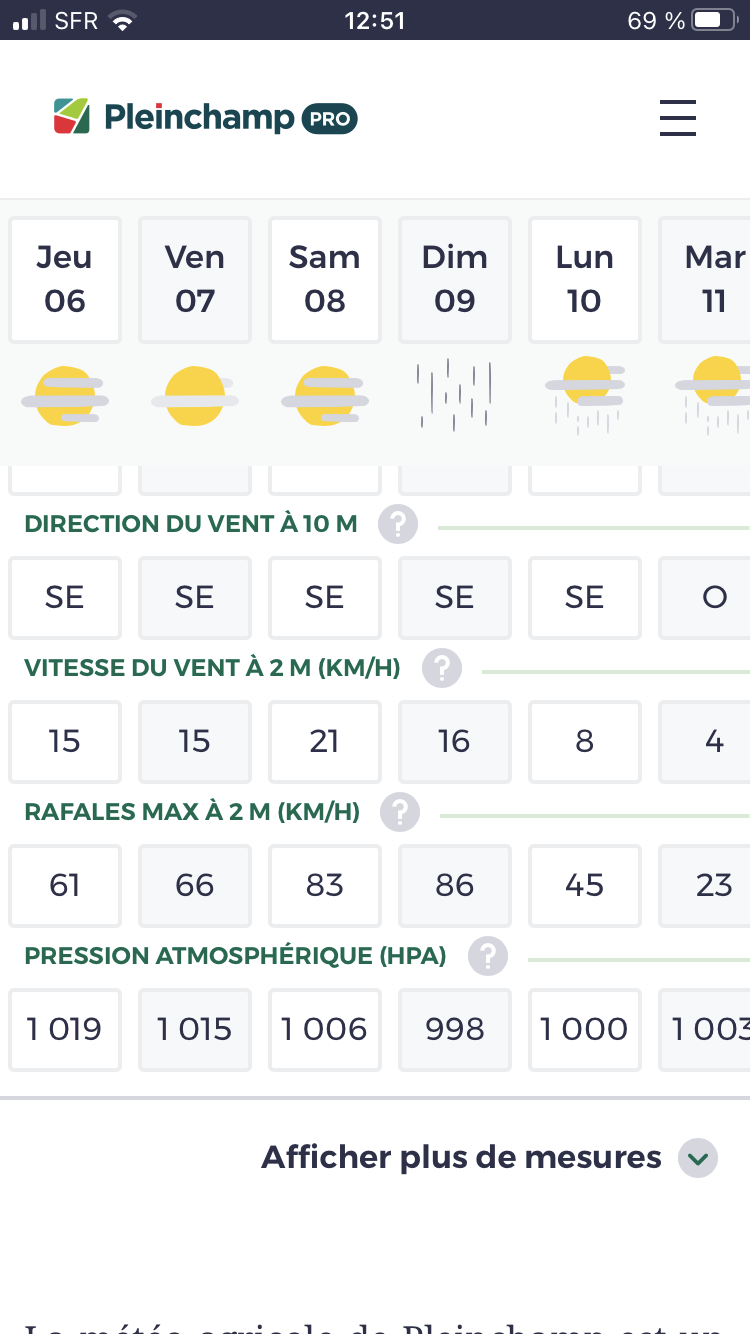Open help for Vitesse du vent à 2 m

point(442,668)
